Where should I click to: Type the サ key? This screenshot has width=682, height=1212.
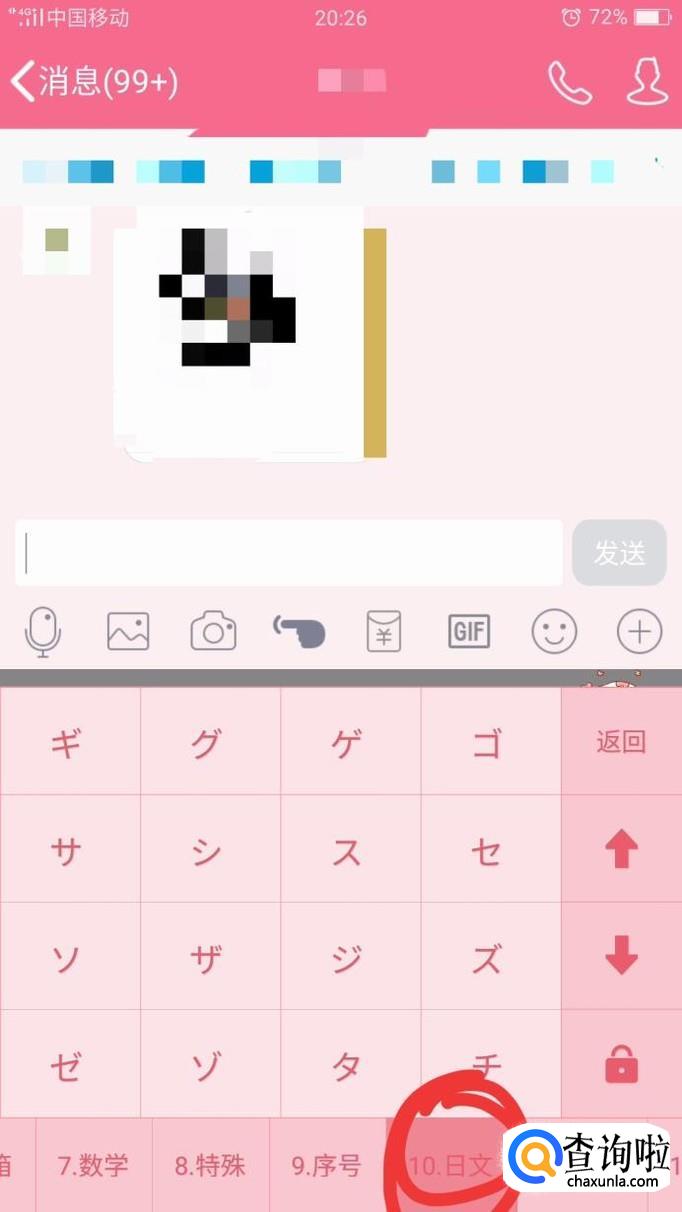[68, 851]
